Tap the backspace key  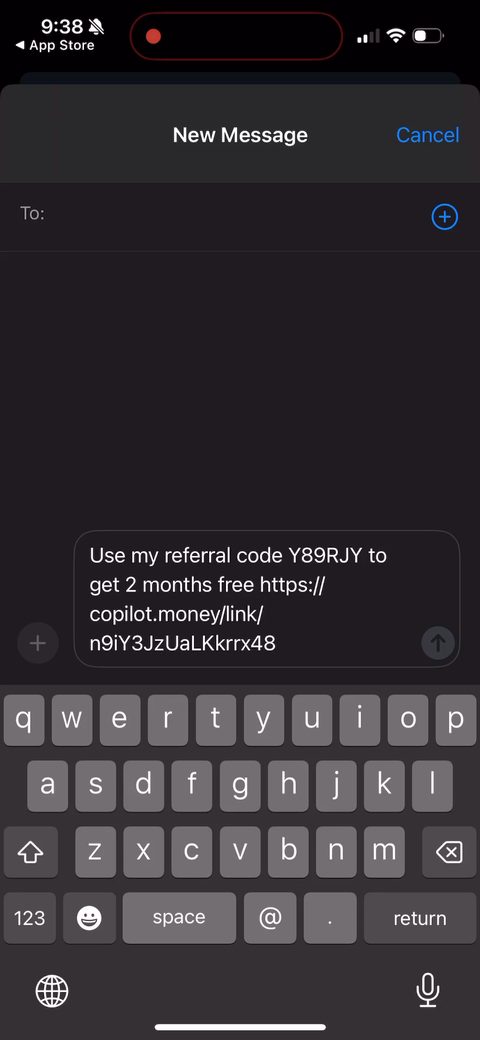point(449,852)
